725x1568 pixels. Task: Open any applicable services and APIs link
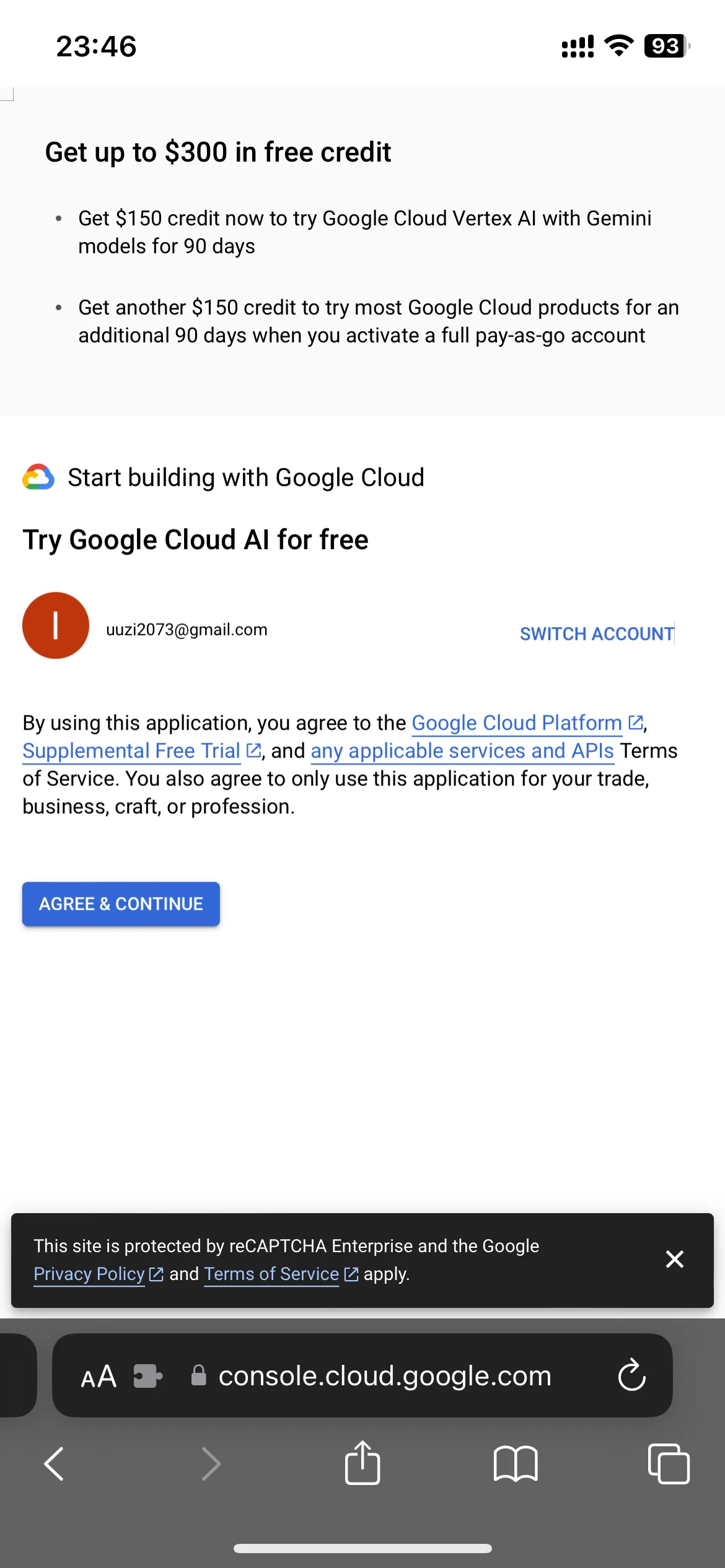(x=462, y=751)
